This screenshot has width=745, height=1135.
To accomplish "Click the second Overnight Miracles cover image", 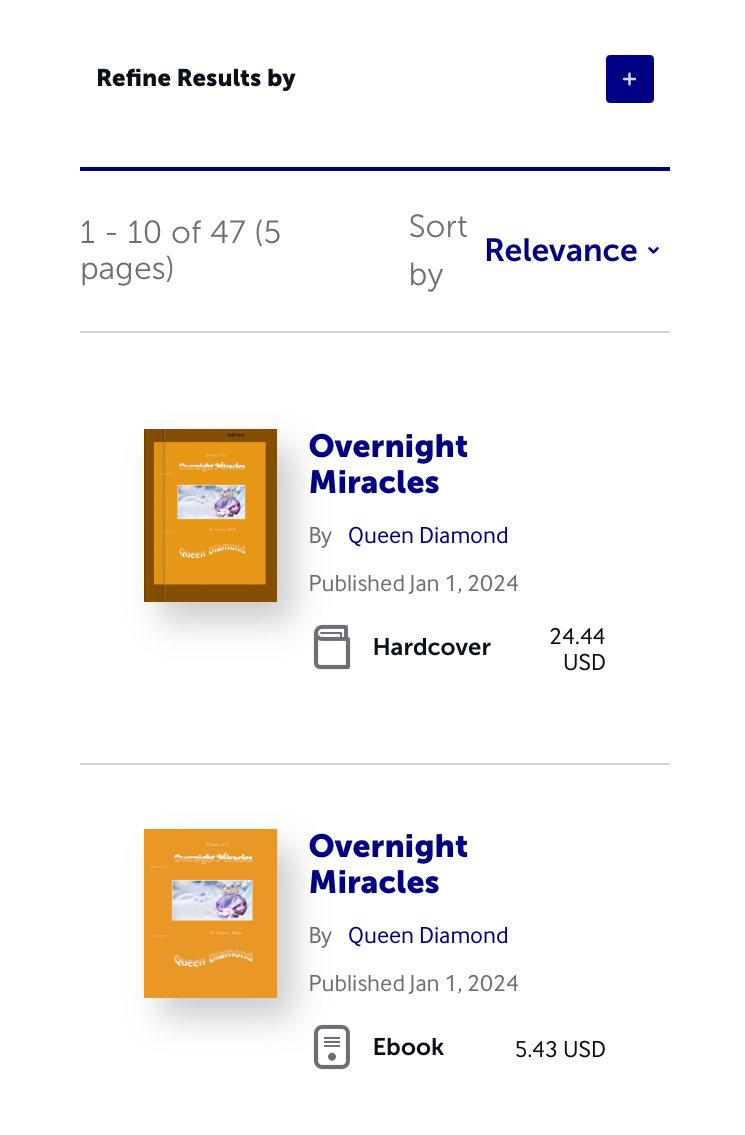I will pyautogui.click(x=210, y=912).
